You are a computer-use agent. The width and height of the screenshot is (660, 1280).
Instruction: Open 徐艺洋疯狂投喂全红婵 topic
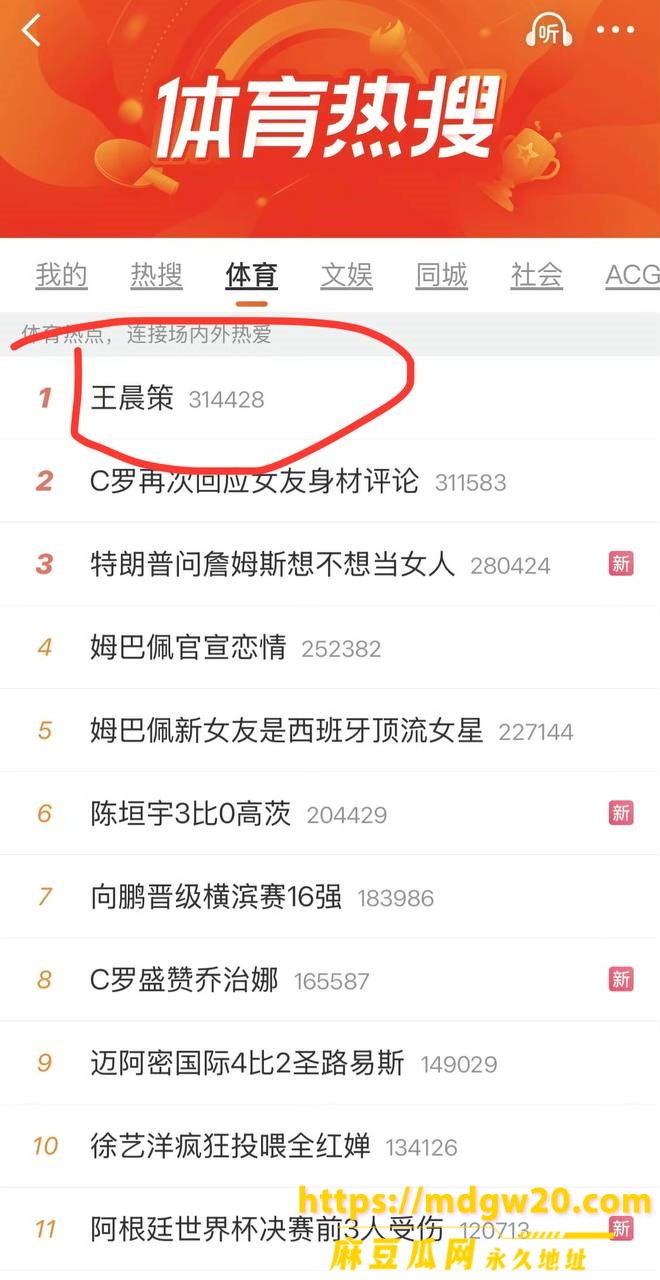point(330,1146)
